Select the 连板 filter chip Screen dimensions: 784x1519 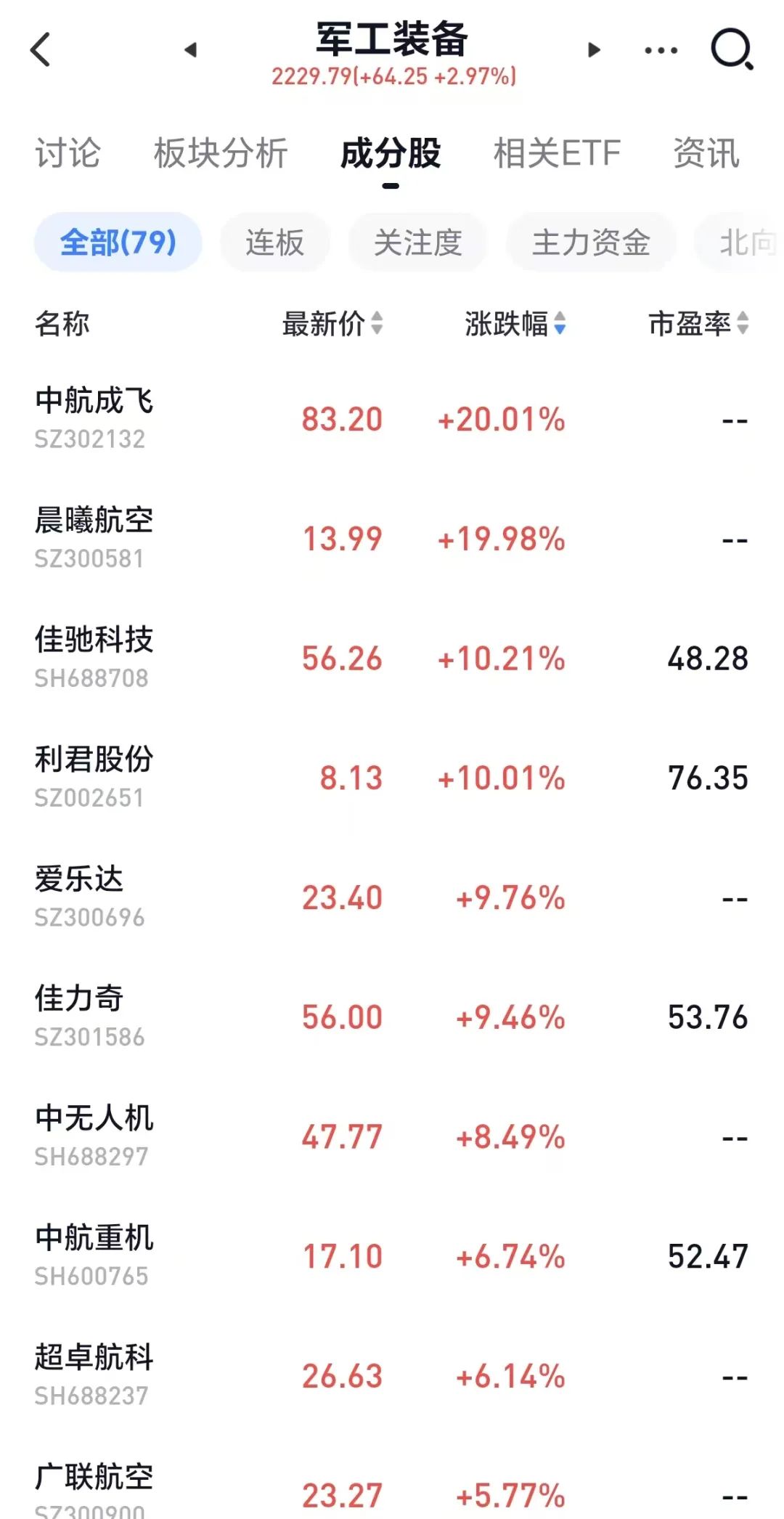click(275, 242)
